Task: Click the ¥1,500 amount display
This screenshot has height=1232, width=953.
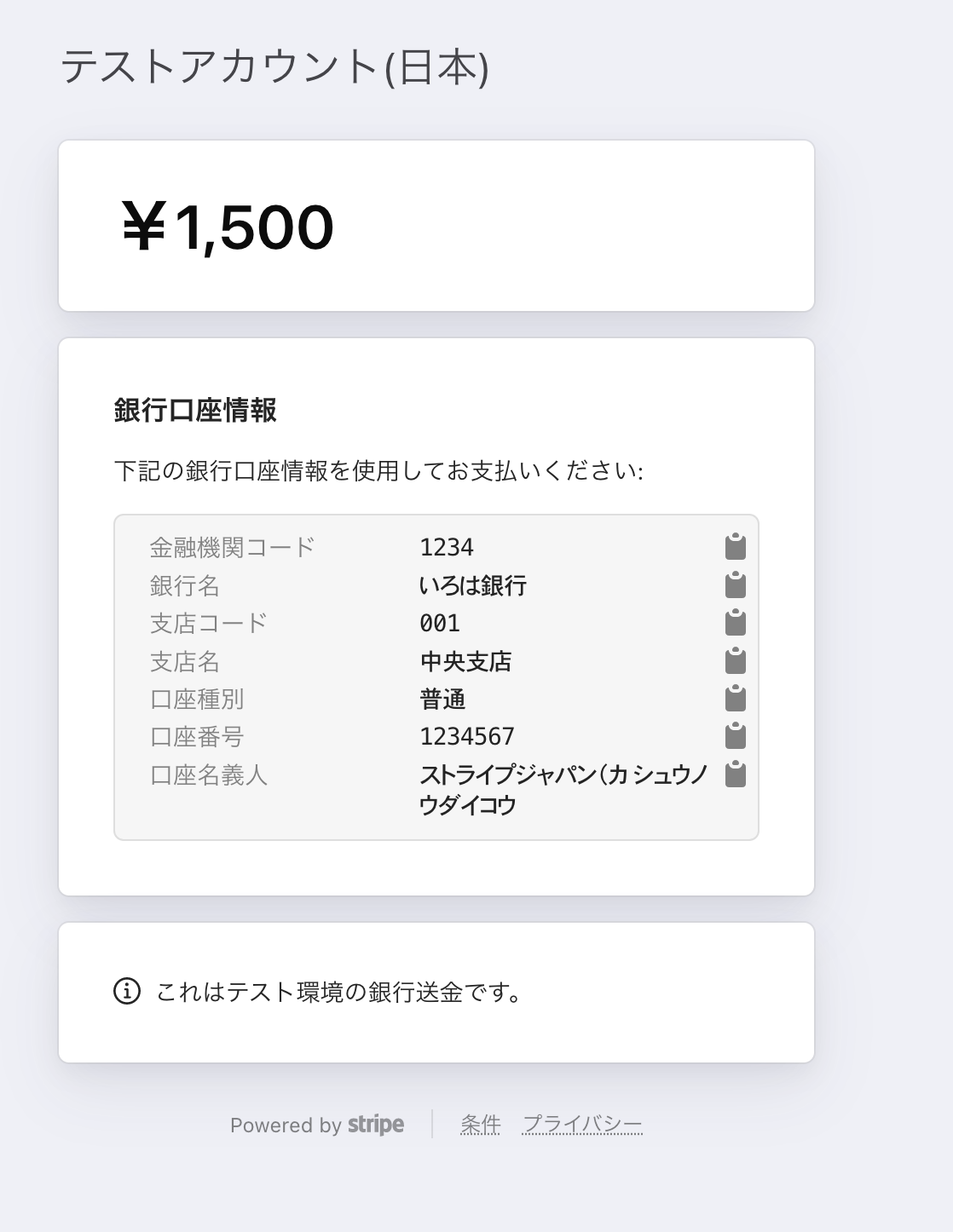Action: 227,225
